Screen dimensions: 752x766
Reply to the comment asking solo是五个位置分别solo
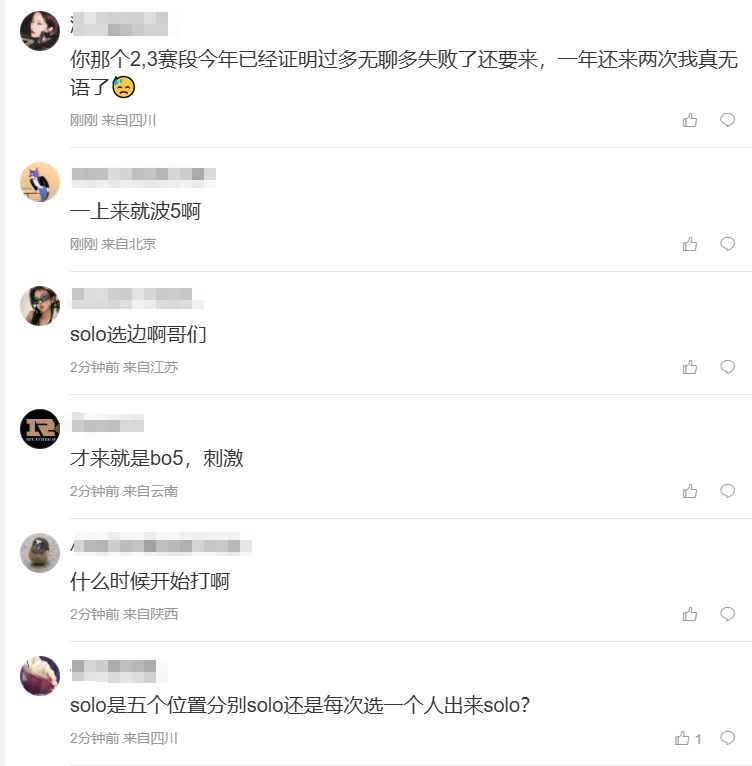pyautogui.click(x=728, y=738)
